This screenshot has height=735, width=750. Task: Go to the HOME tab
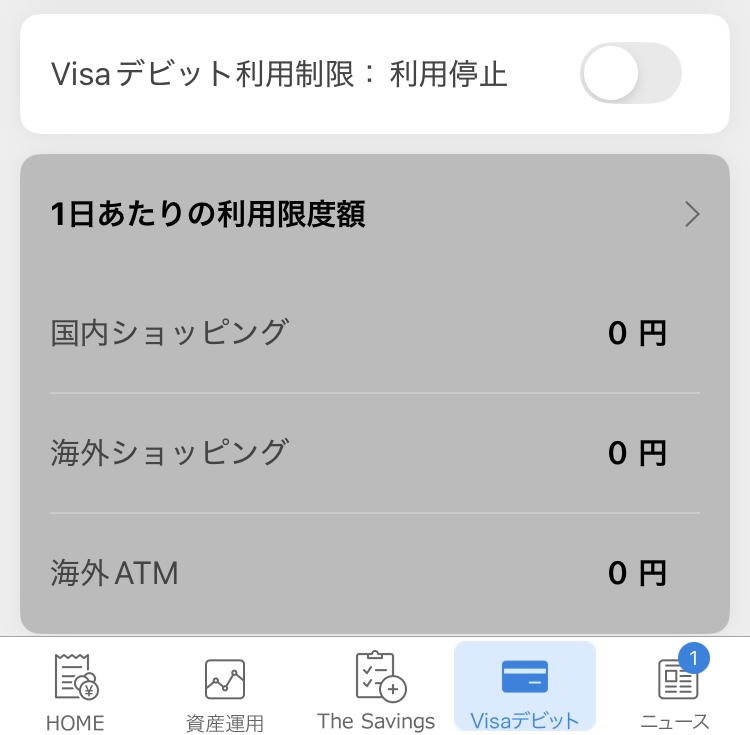(x=75, y=688)
